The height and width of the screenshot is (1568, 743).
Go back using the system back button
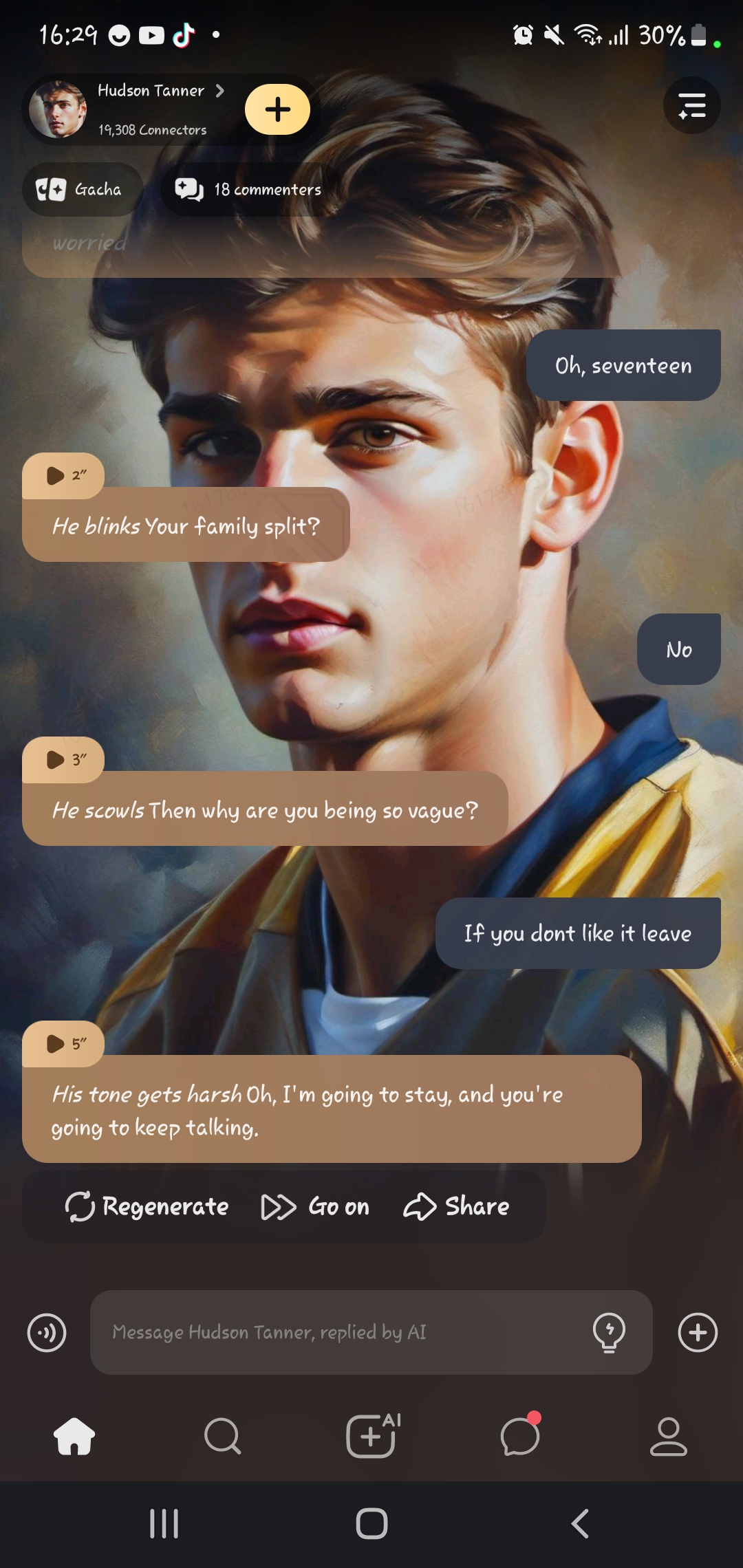(580, 1523)
